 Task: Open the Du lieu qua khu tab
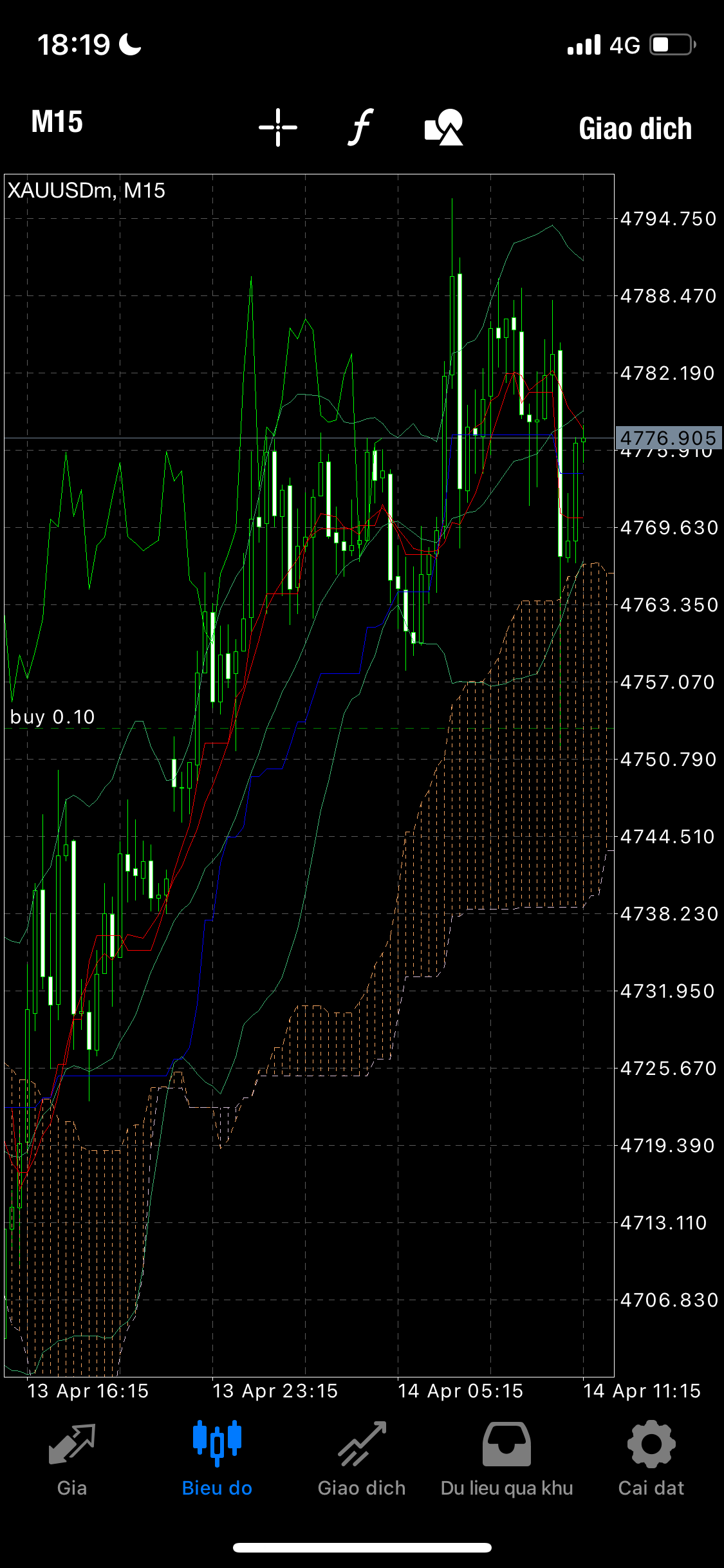tap(506, 1459)
